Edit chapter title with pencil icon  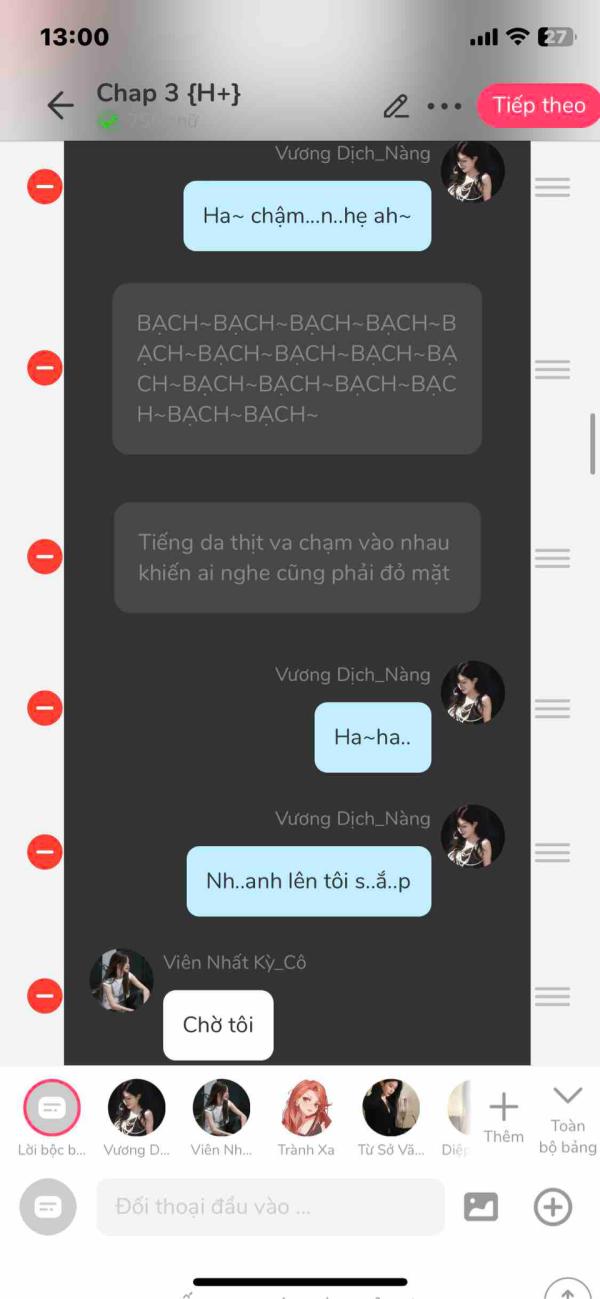pos(396,106)
